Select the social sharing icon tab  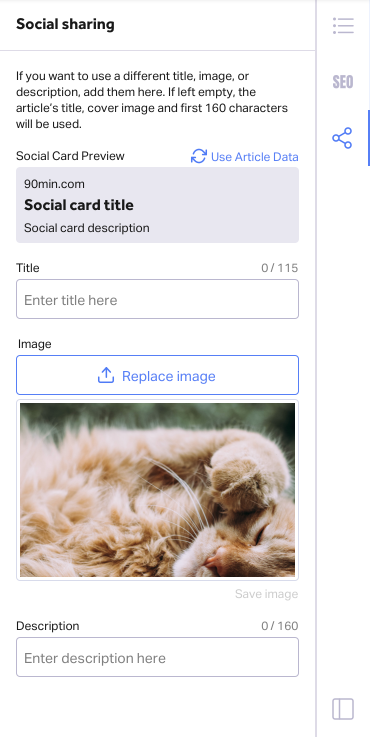342,138
